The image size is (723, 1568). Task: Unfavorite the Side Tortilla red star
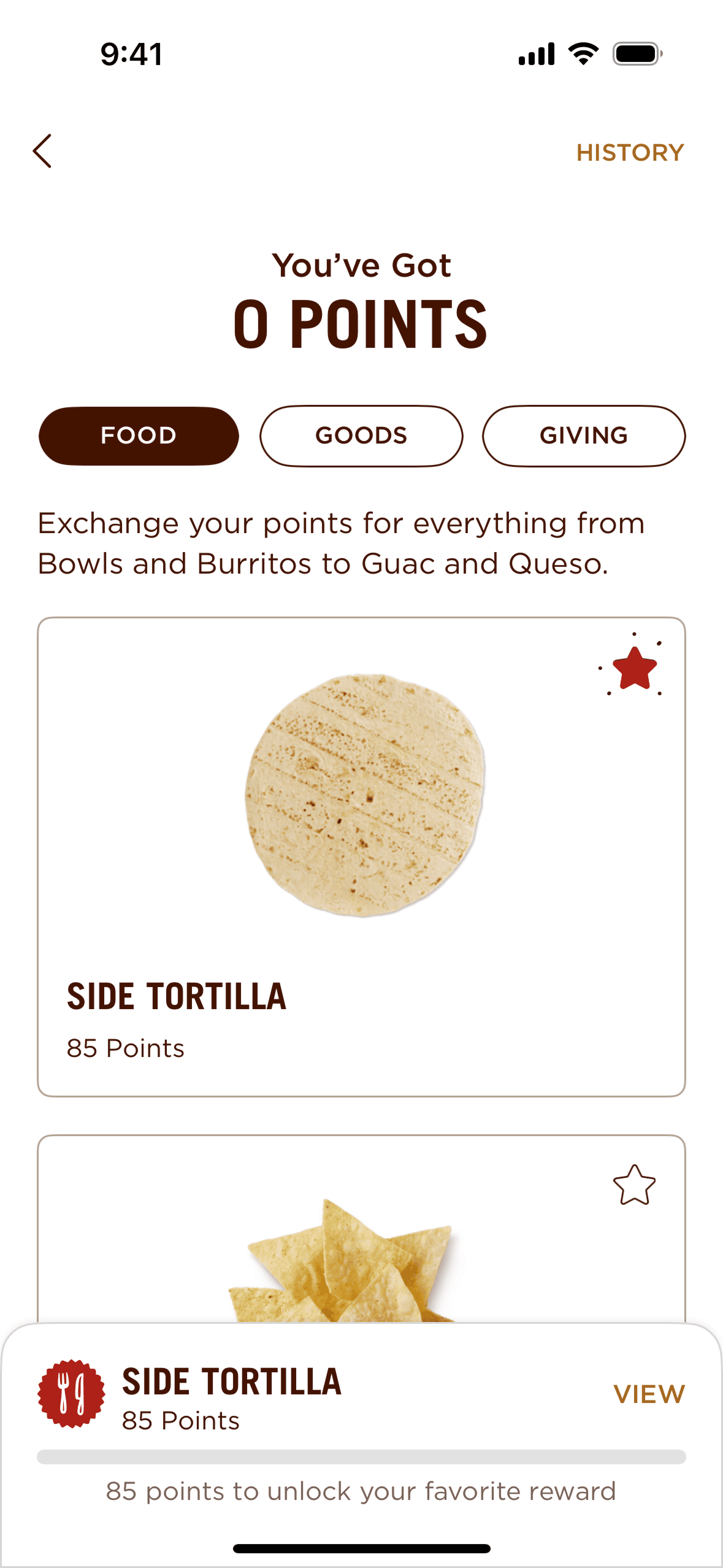pos(634,667)
